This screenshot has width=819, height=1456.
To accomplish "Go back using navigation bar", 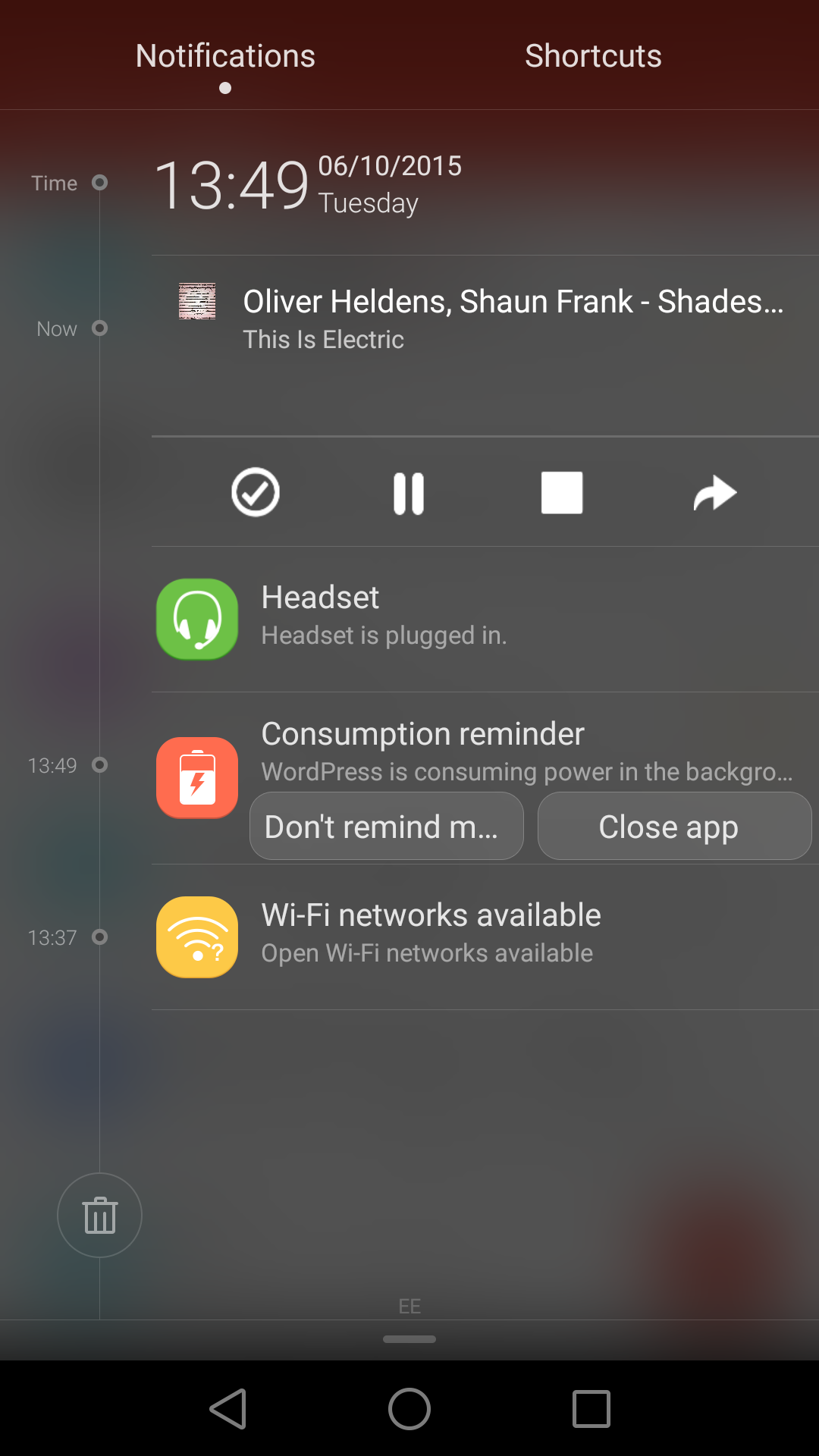I will click(x=227, y=1409).
